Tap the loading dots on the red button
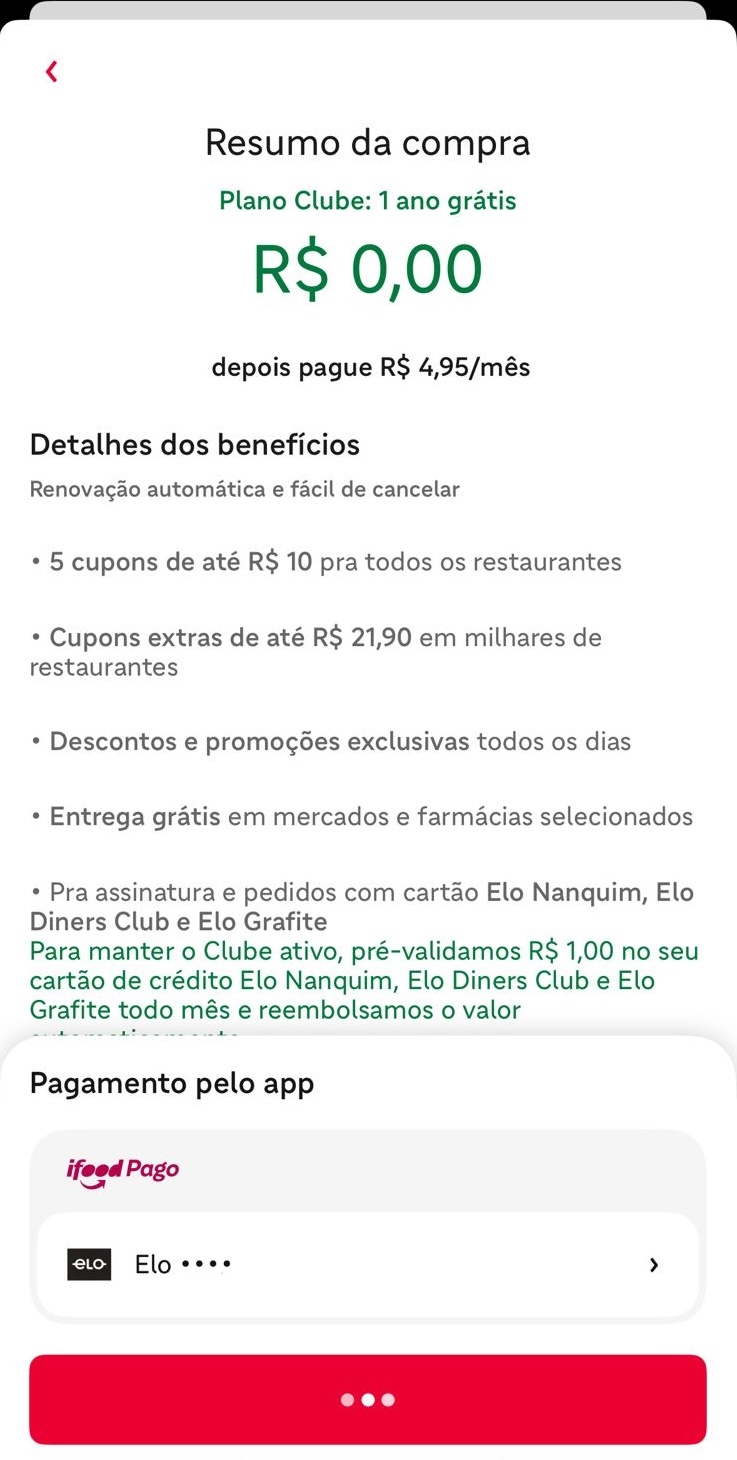Viewport: 737px width, 1460px height. pyautogui.click(x=368, y=1399)
